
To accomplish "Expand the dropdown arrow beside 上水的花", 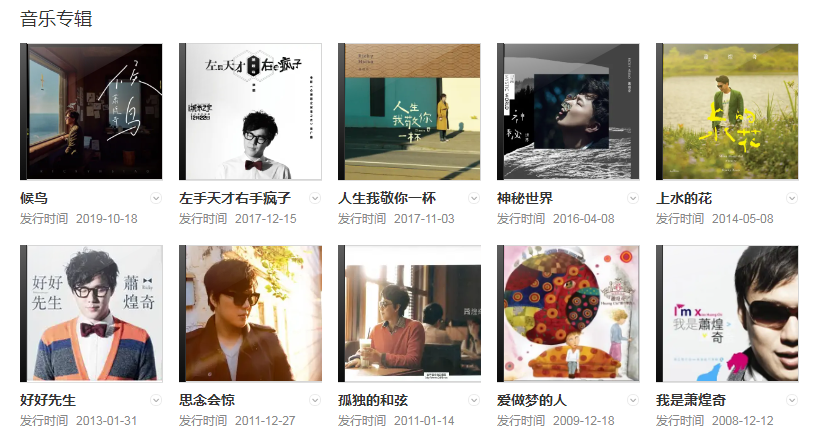I will tap(792, 198).
